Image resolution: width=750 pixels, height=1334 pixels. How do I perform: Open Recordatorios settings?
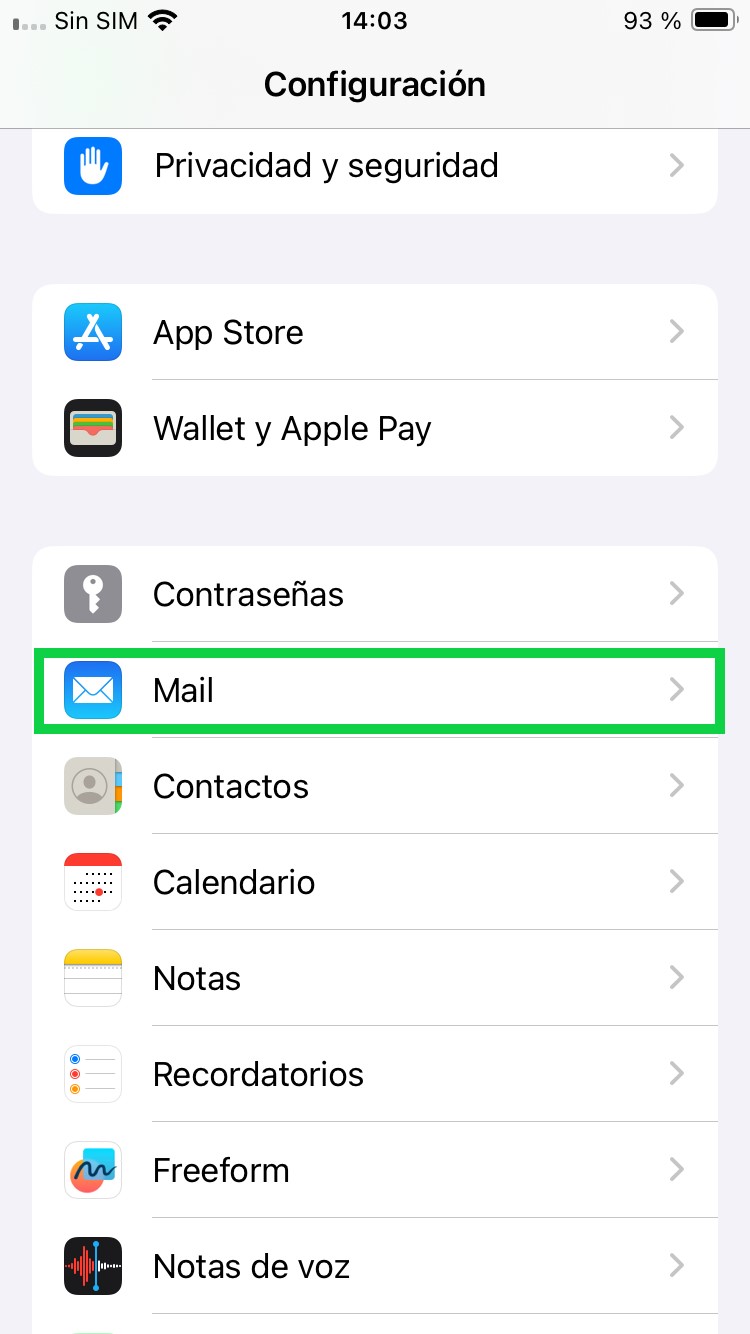point(375,1074)
